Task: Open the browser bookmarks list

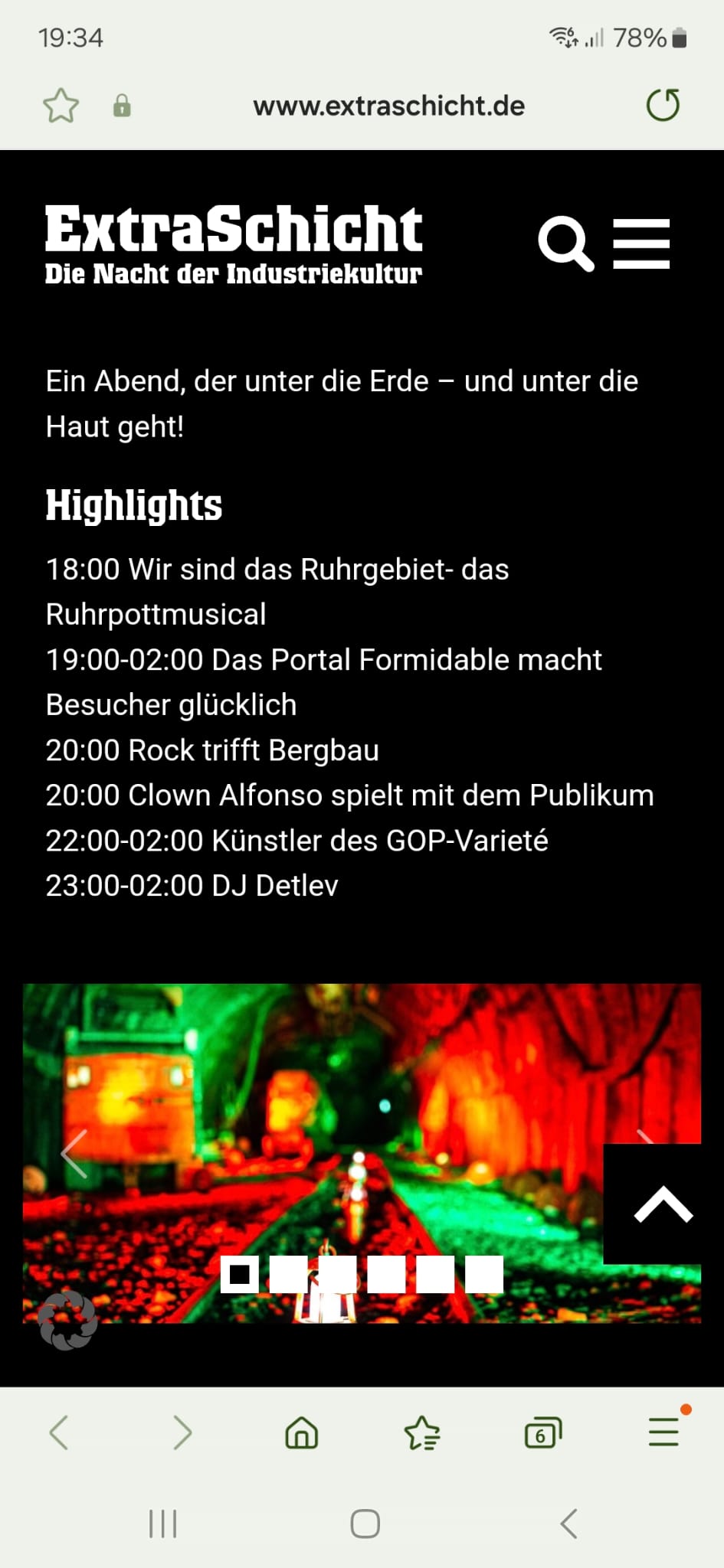Action: tap(422, 1432)
